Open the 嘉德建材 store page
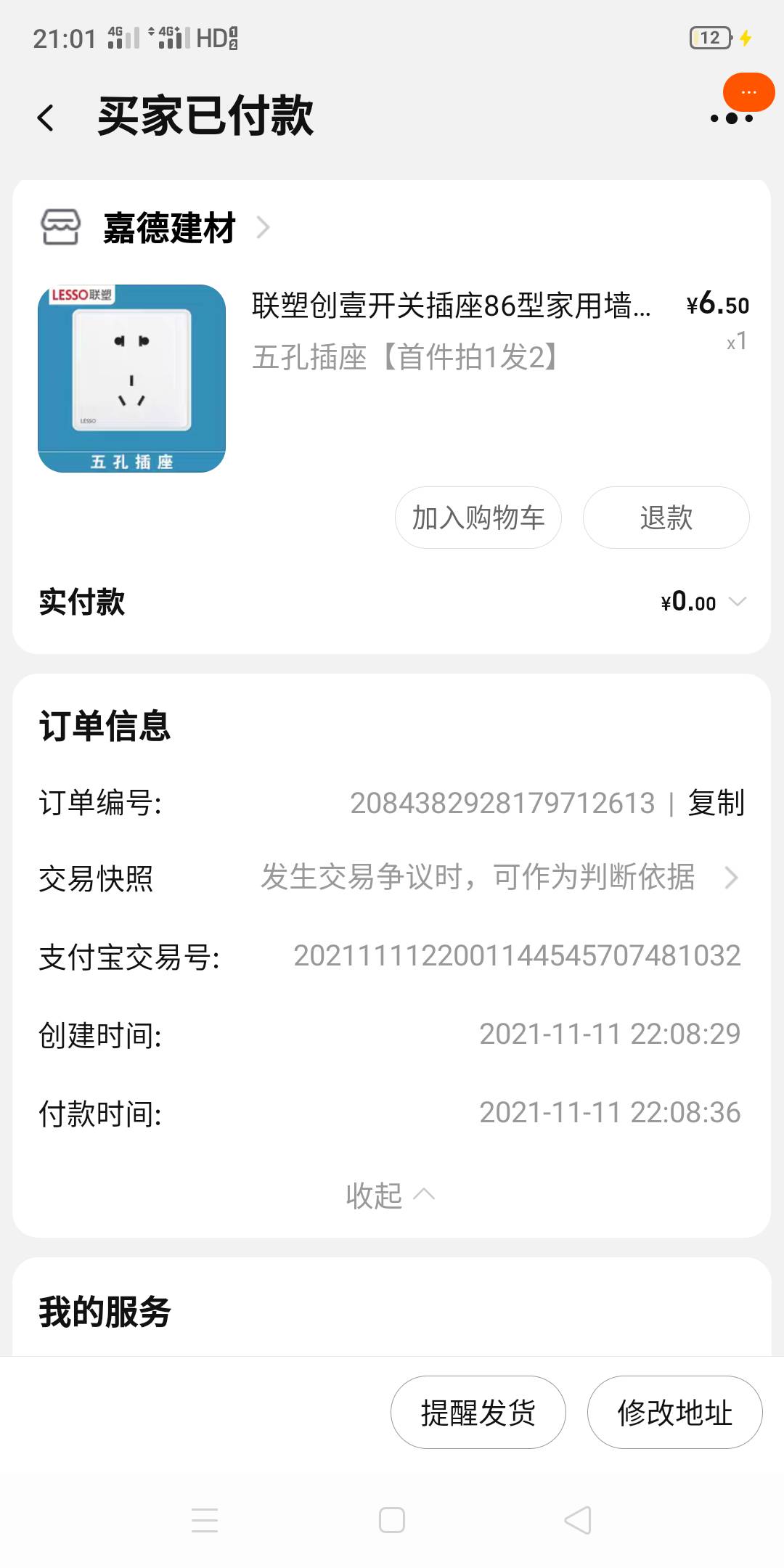 coord(168,228)
